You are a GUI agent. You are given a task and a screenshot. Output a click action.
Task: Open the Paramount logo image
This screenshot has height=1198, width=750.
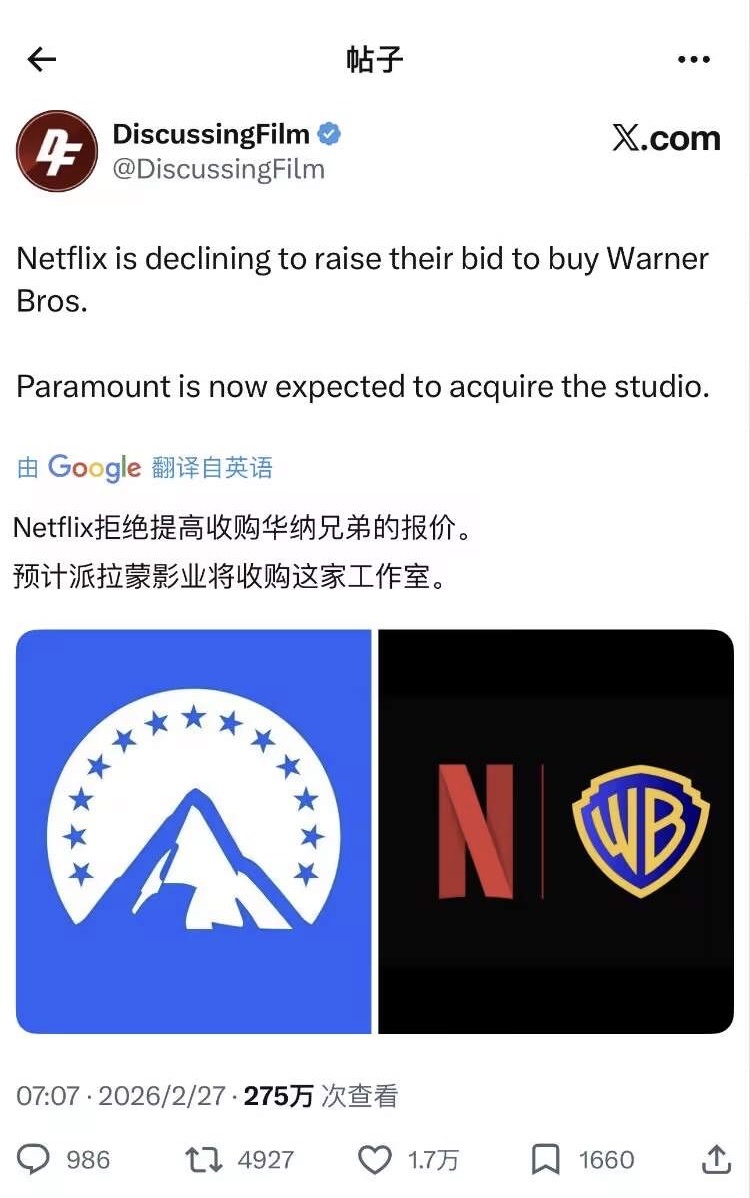[194, 831]
